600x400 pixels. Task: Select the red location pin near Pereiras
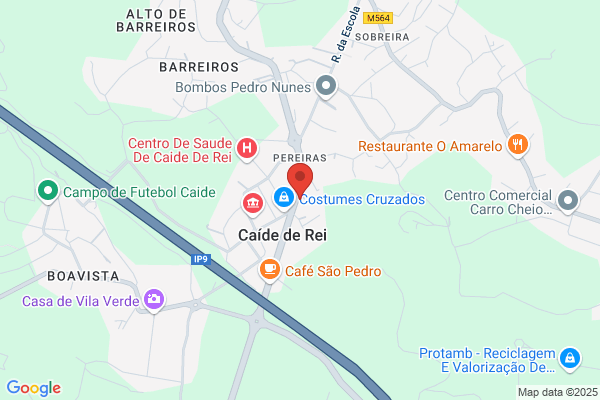[300, 180]
